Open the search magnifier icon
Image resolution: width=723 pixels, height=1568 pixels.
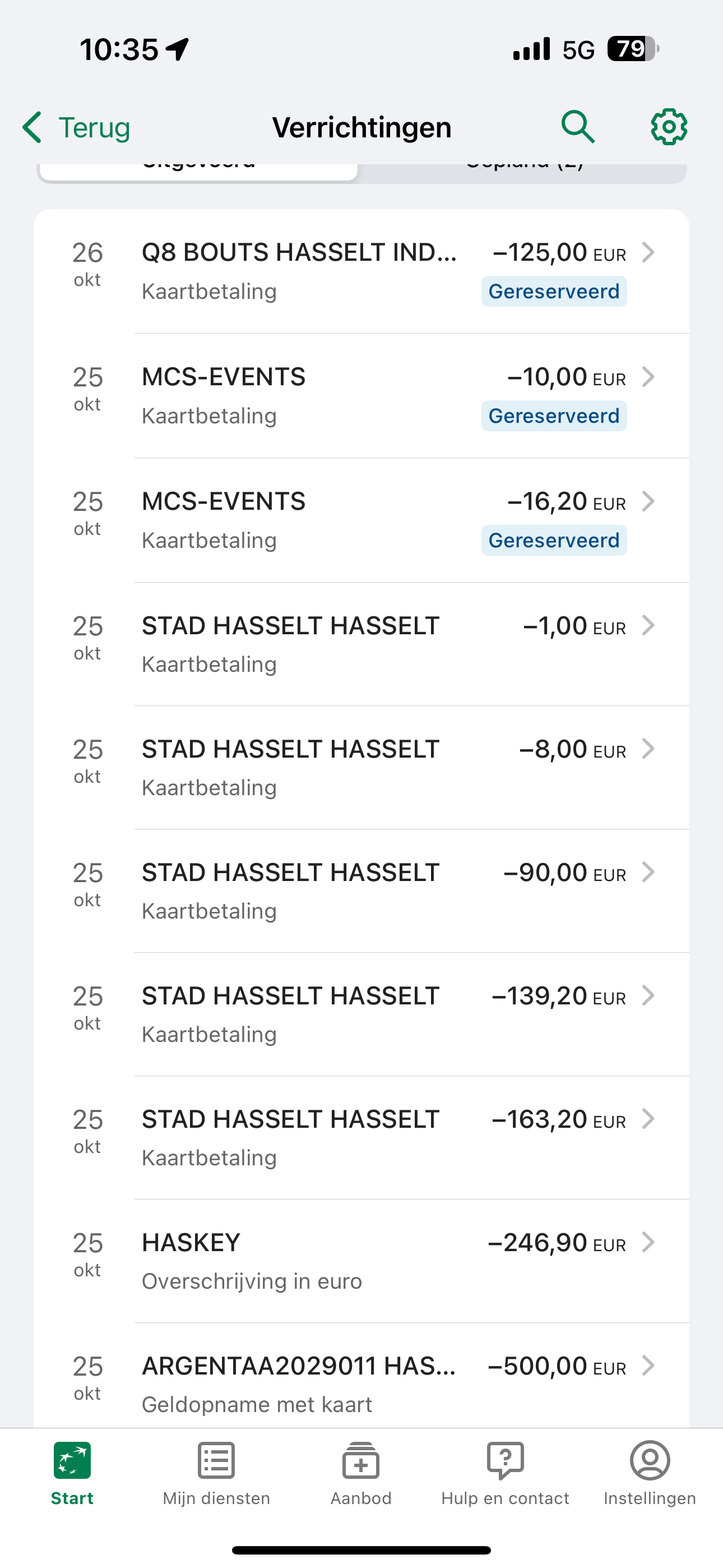577,127
